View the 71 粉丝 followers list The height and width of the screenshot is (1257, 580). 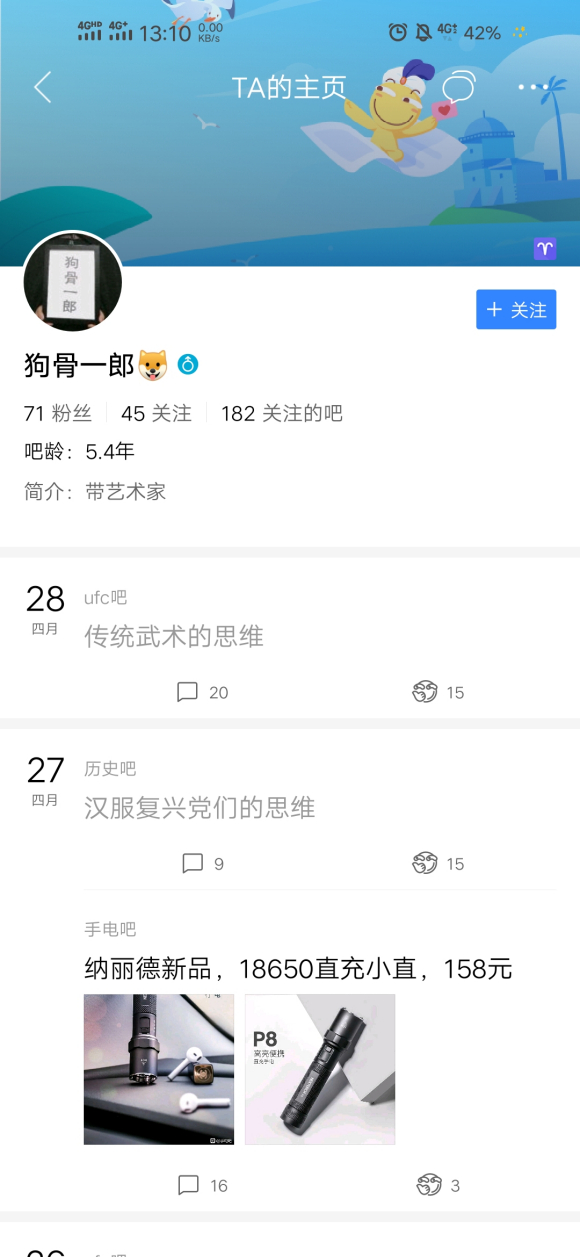[58, 413]
